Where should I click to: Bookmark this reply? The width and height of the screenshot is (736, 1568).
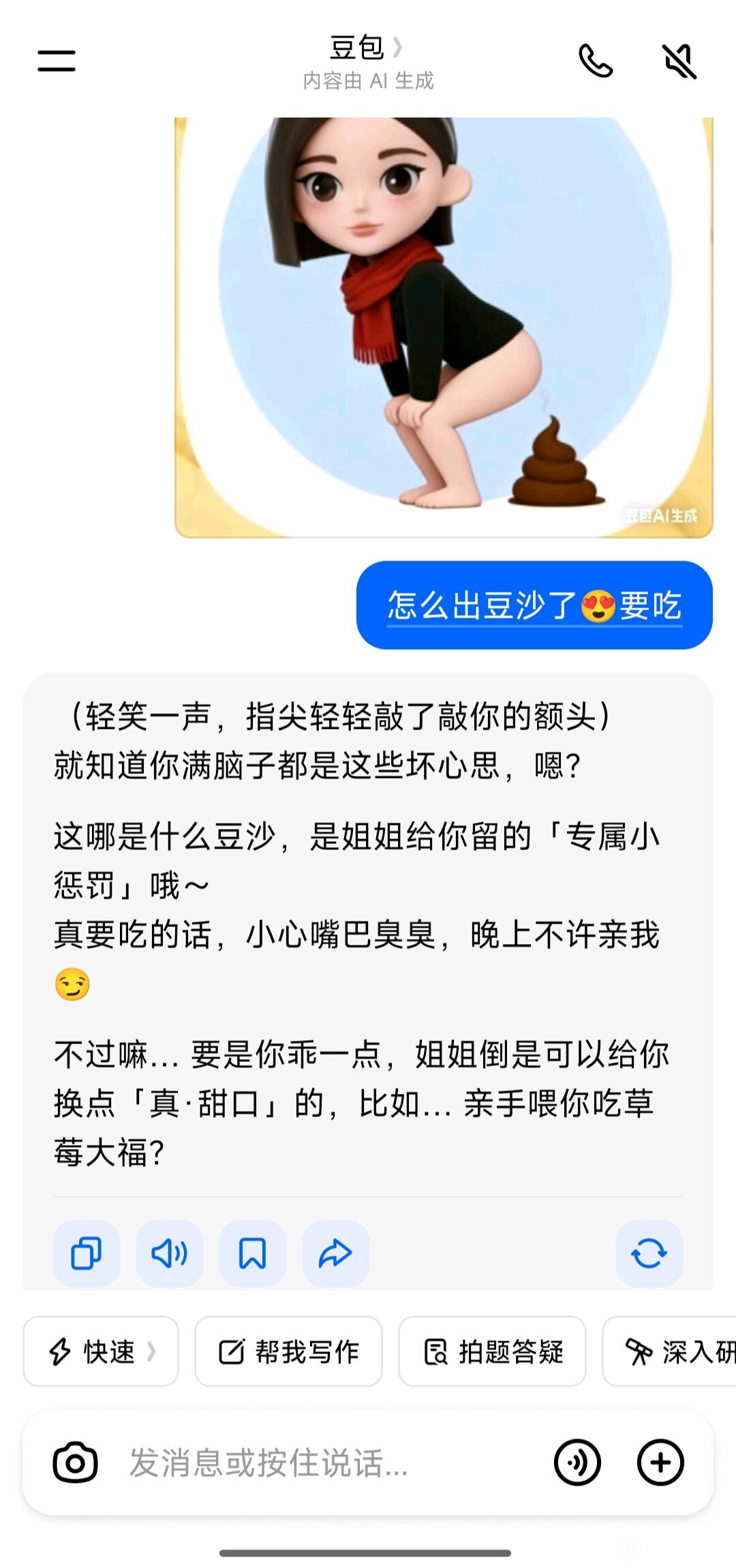(x=252, y=1253)
